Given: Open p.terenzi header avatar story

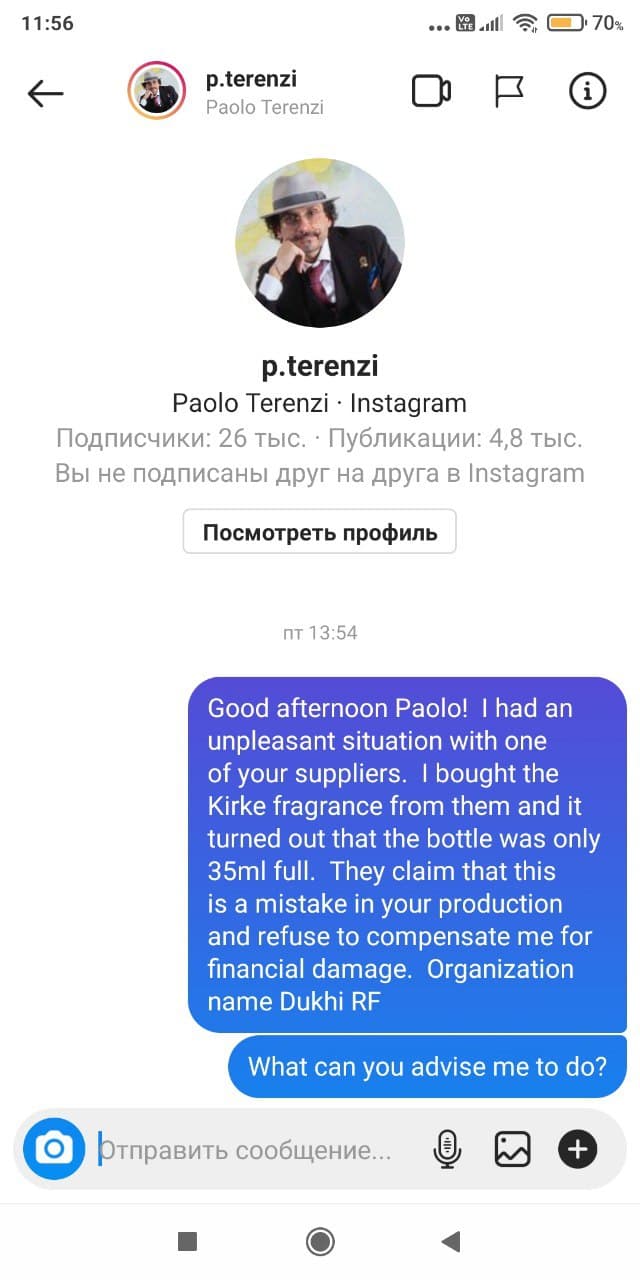Looking at the screenshot, I should [x=157, y=91].
